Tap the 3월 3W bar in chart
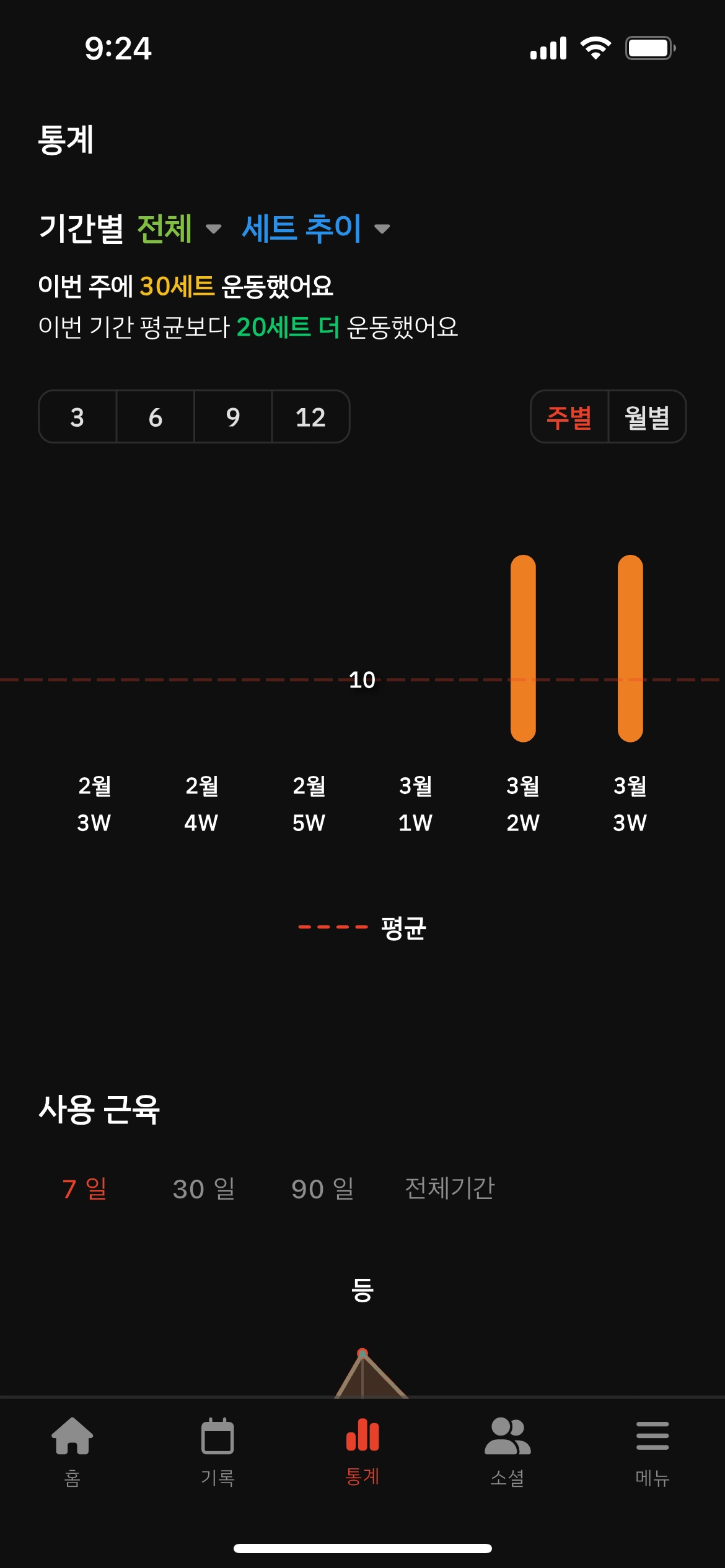The image size is (725, 1568). point(630,648)
